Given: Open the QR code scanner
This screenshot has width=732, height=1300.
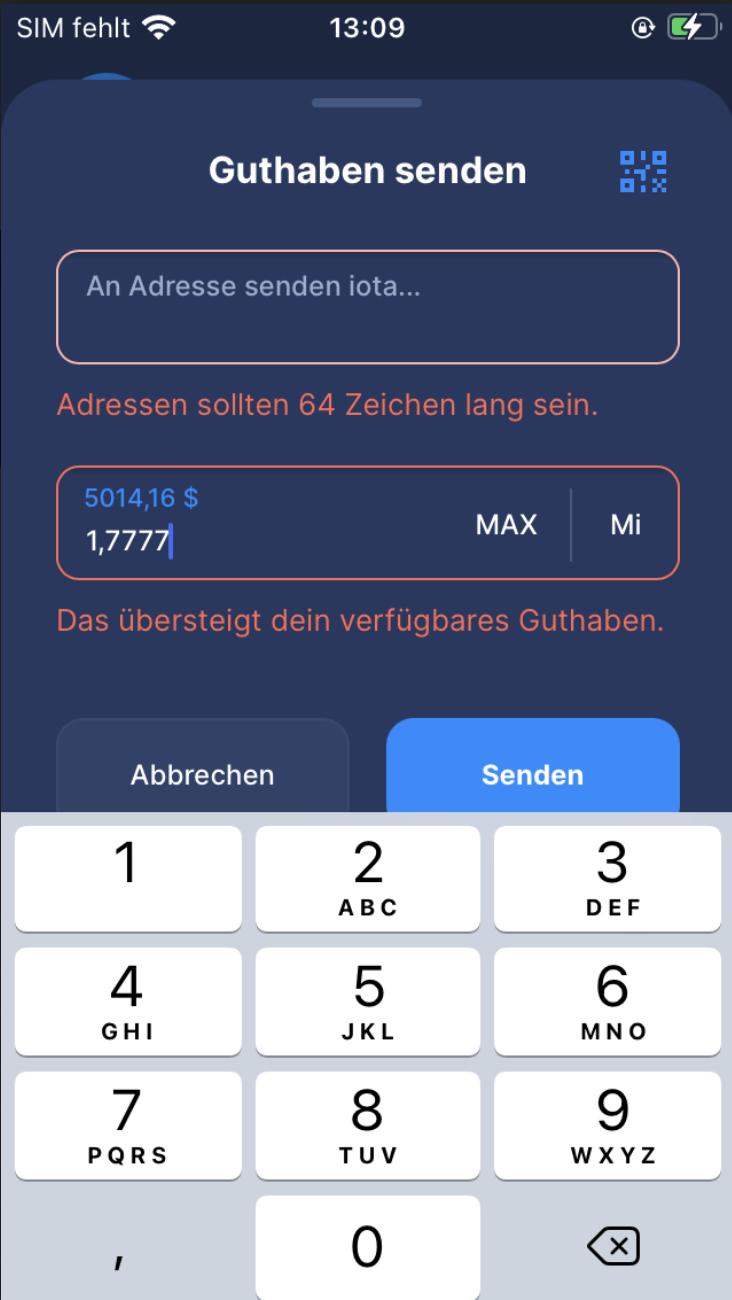Looking at the screenshot, I should [643, 171].
